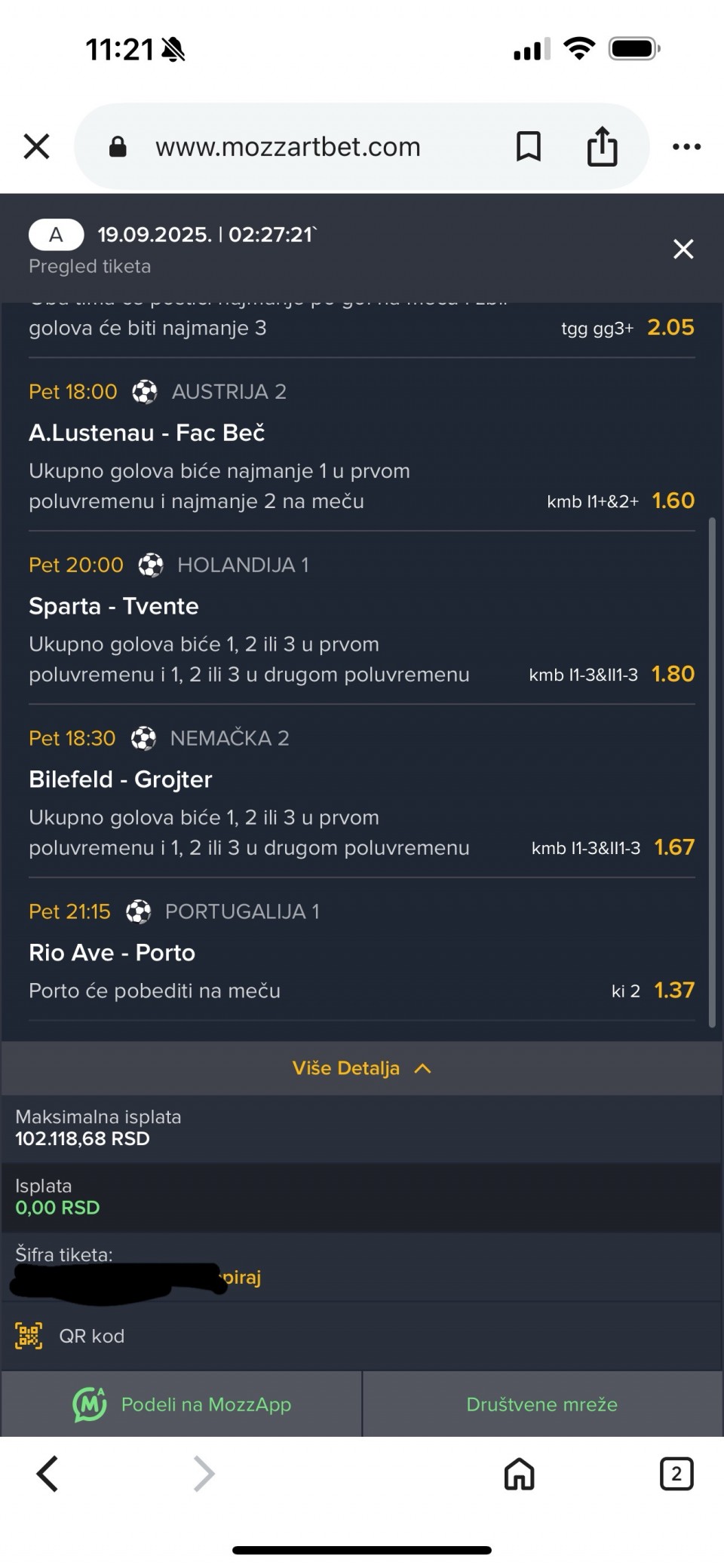Screen dimensions: 724x1568
Task: Open the browser overflow menu
Action: (686, 146)
